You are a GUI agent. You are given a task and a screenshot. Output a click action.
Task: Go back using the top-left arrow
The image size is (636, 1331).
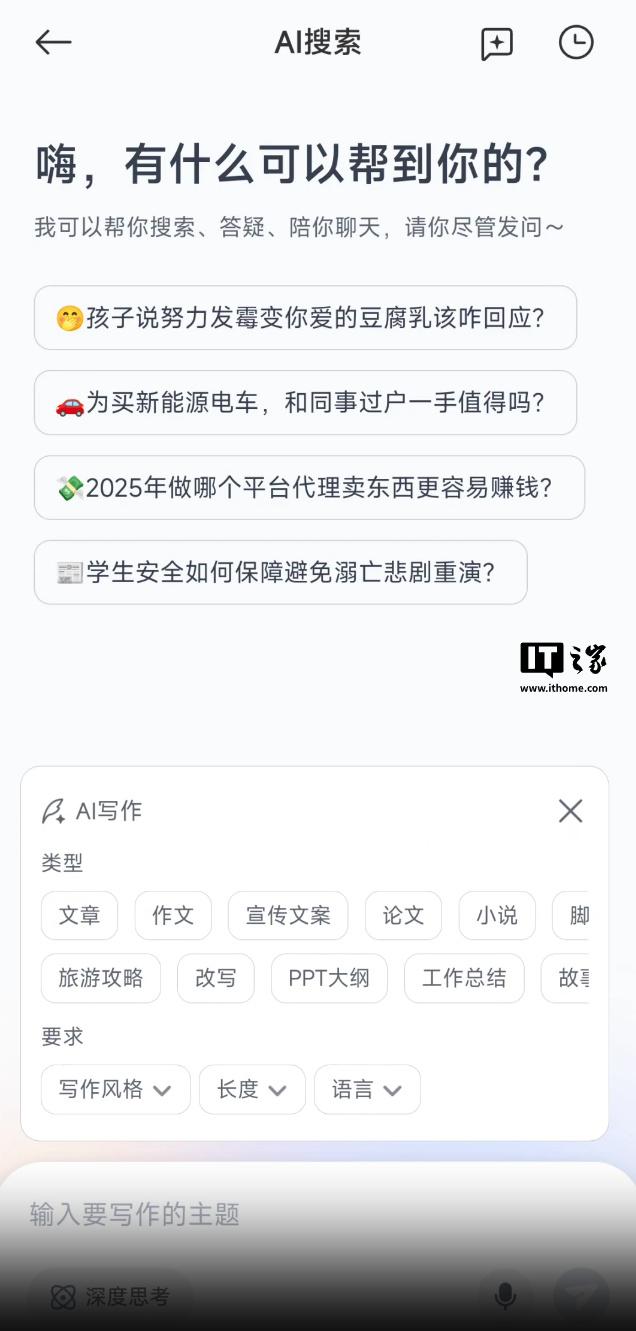click(53, 42)
